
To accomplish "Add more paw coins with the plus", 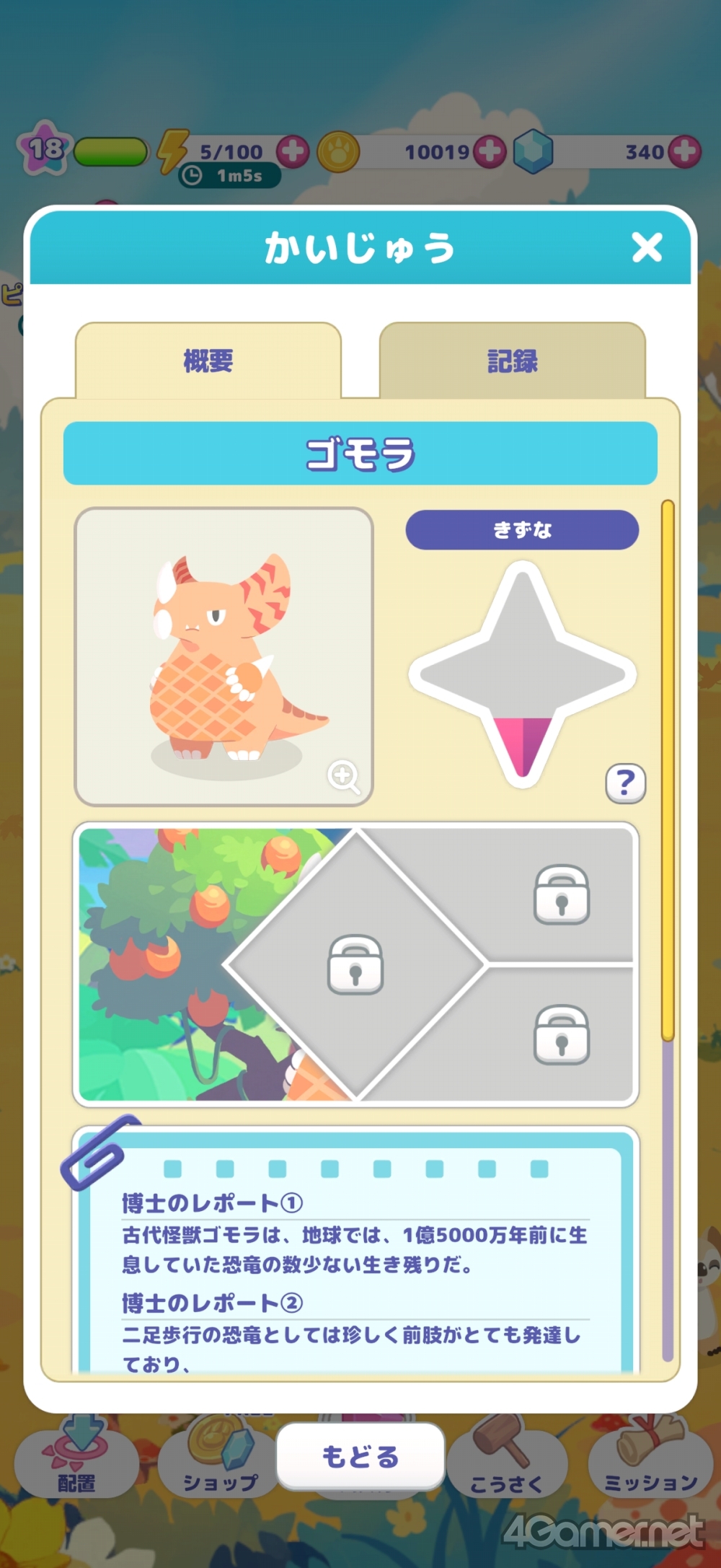I will [490, 151].
